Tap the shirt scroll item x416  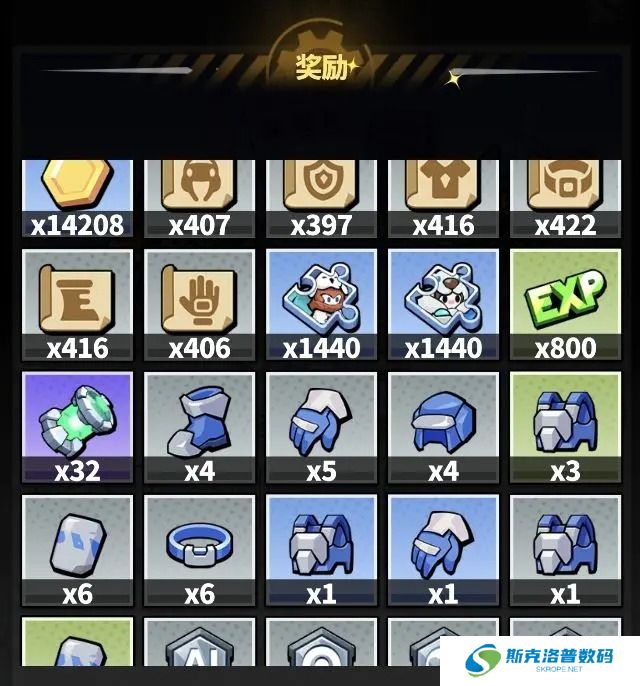[x=443, y=195]
